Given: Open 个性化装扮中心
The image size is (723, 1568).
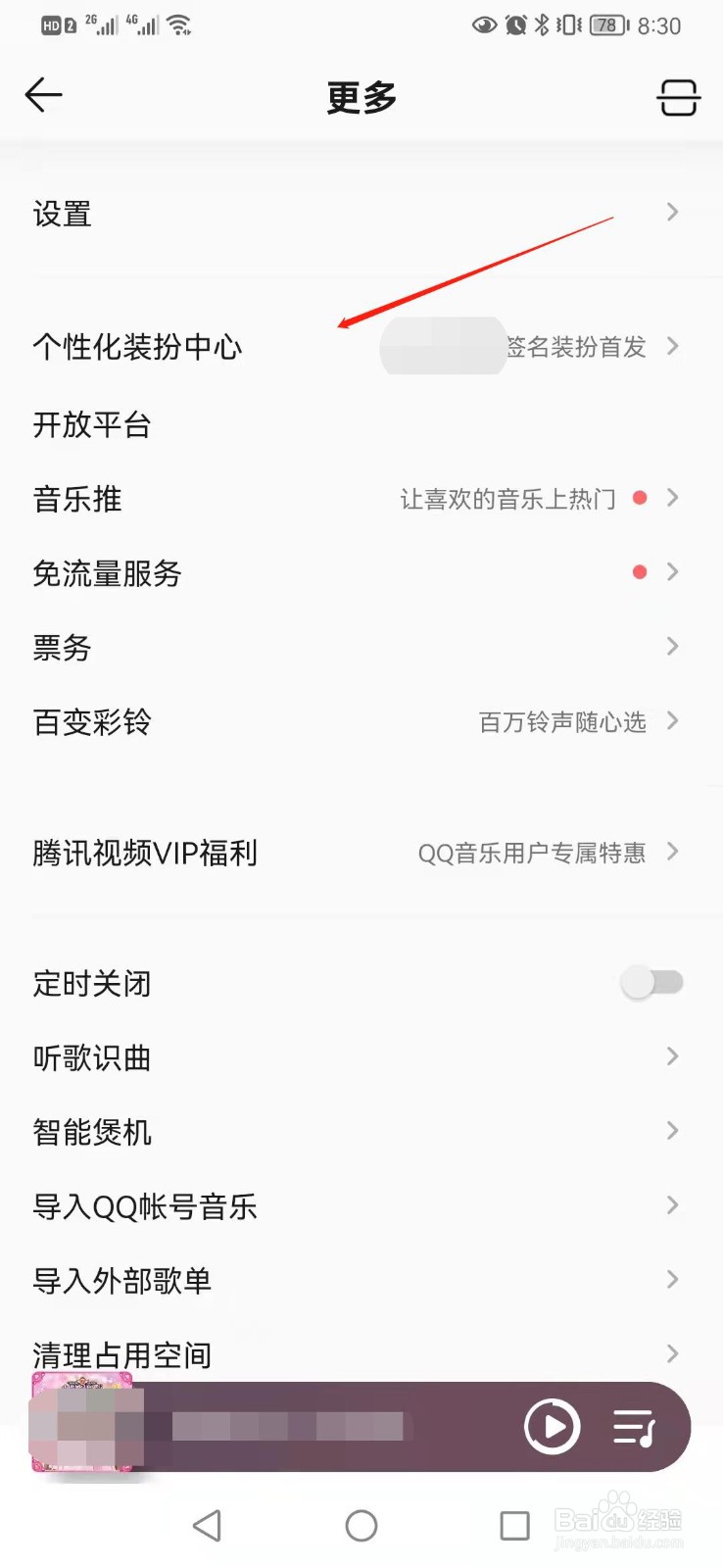Looking at the screenshot, I should (137, 346).
